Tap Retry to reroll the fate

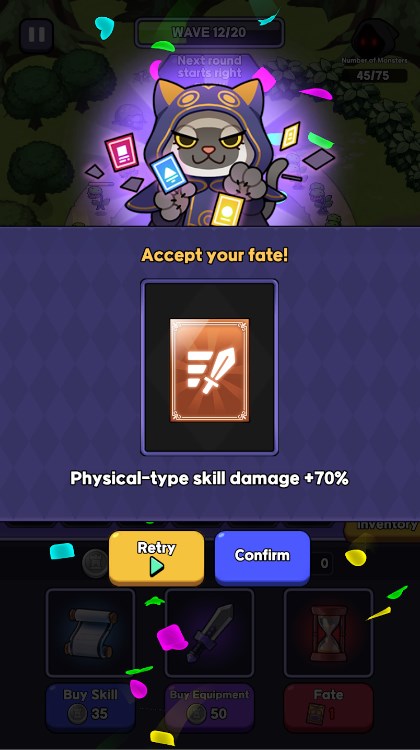[156, 557]
